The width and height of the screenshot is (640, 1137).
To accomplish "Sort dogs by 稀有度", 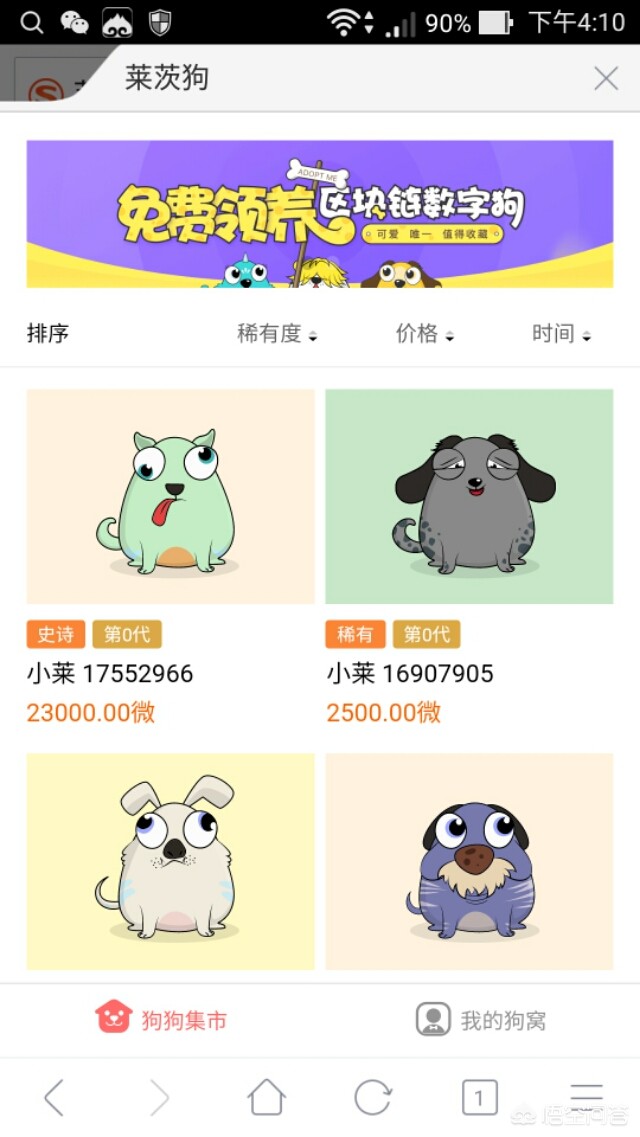I will (277, 334).
